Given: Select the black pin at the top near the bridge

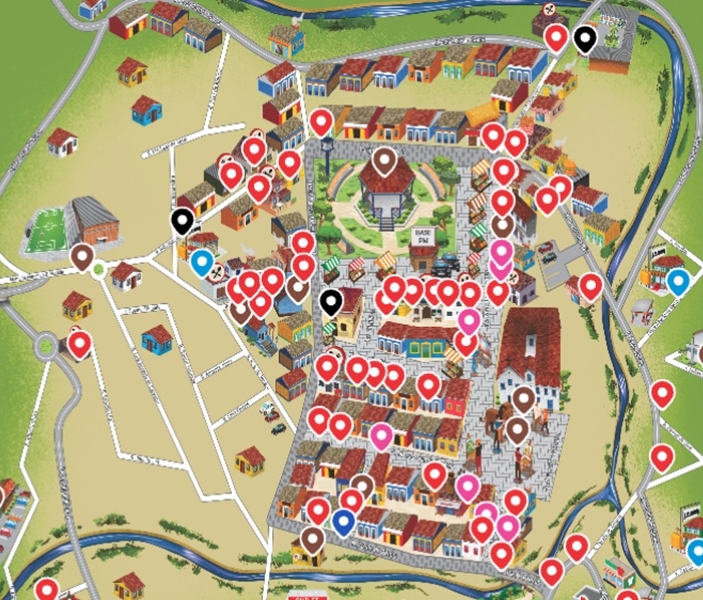Looking at the screenshot, I should click(585, 39).
